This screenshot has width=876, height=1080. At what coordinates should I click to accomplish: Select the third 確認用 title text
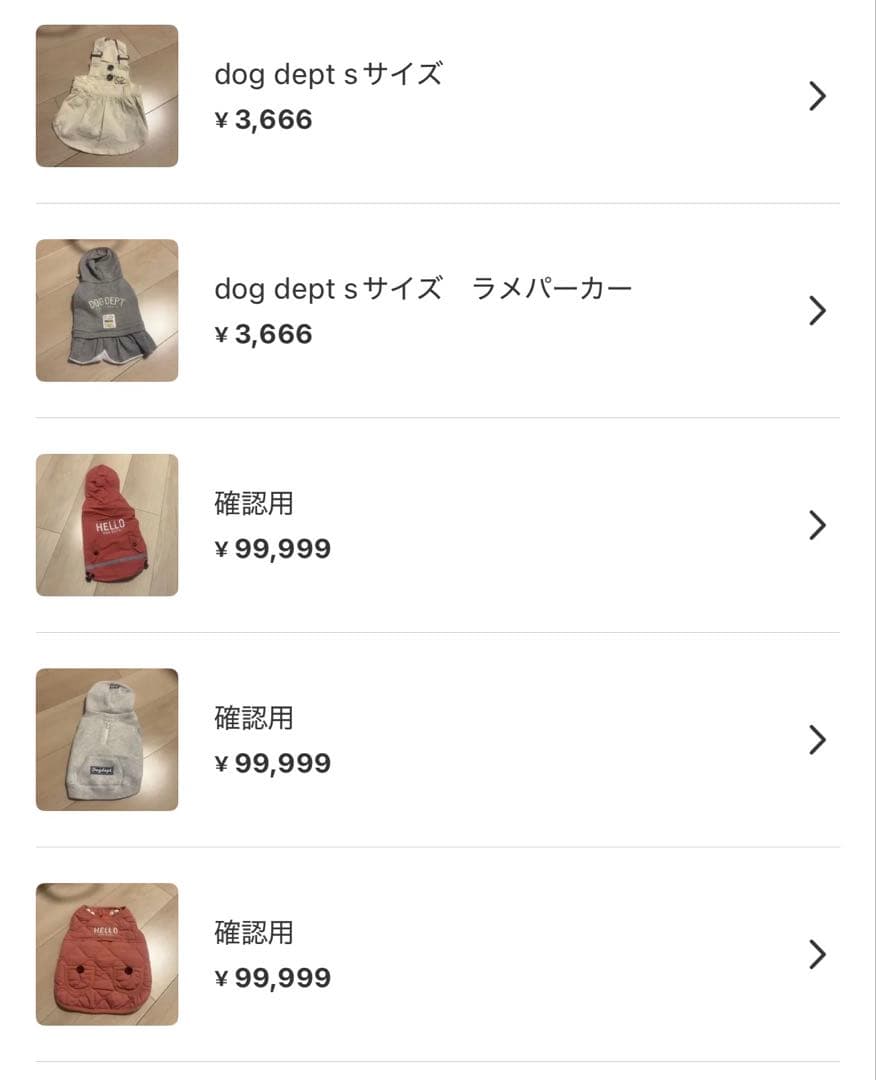[x=255, y=932]
